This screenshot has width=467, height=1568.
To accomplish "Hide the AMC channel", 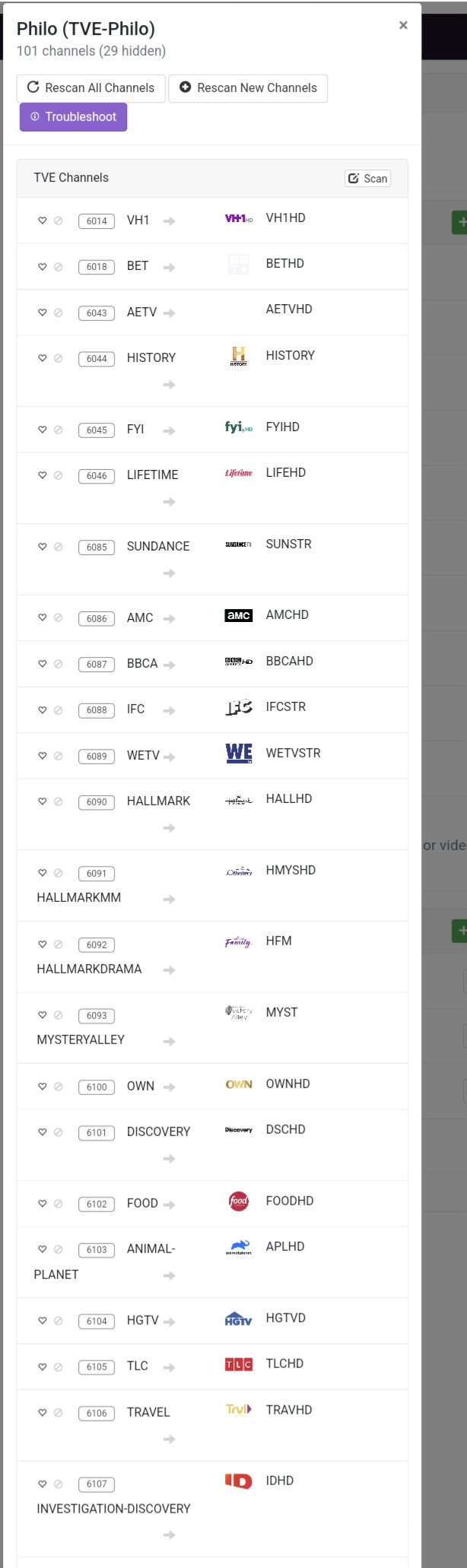I will click(58, 618).
